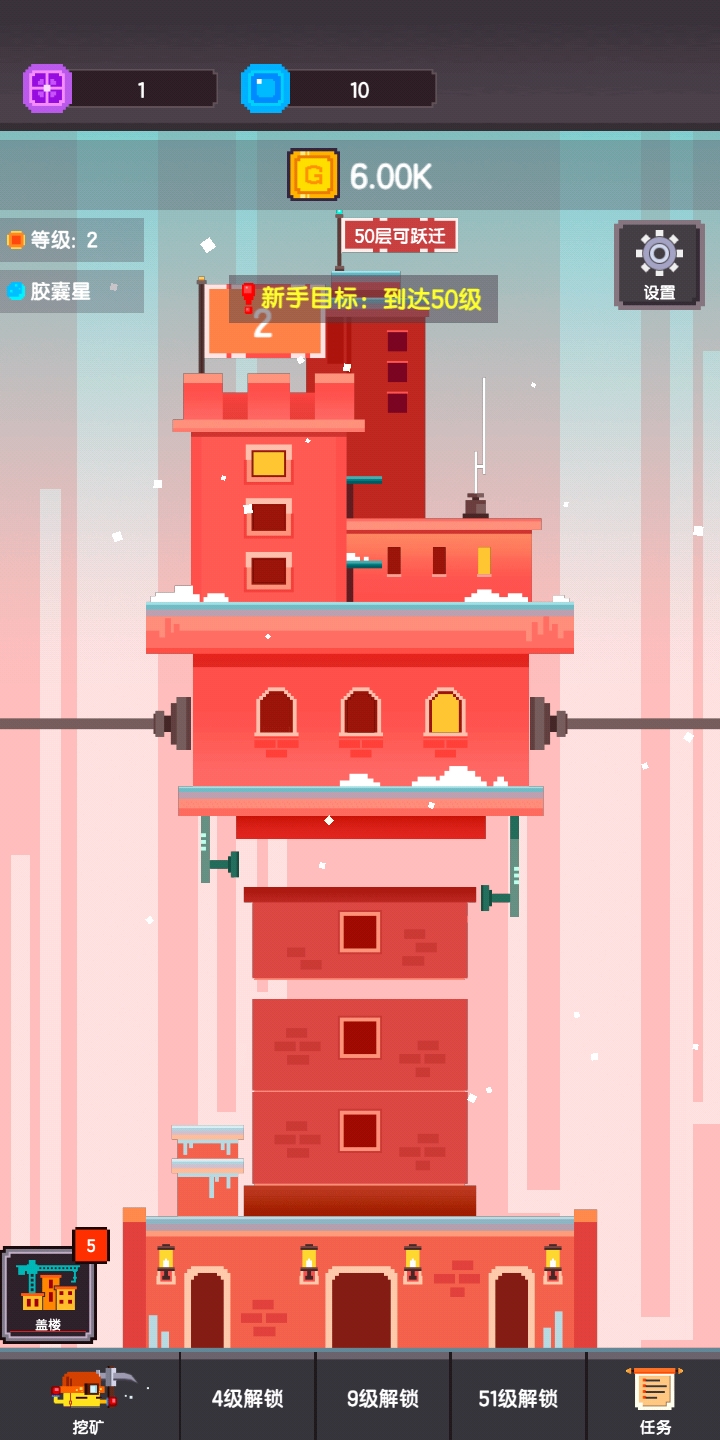Tap the 4级解锁 locked slot

point(247,1398)
